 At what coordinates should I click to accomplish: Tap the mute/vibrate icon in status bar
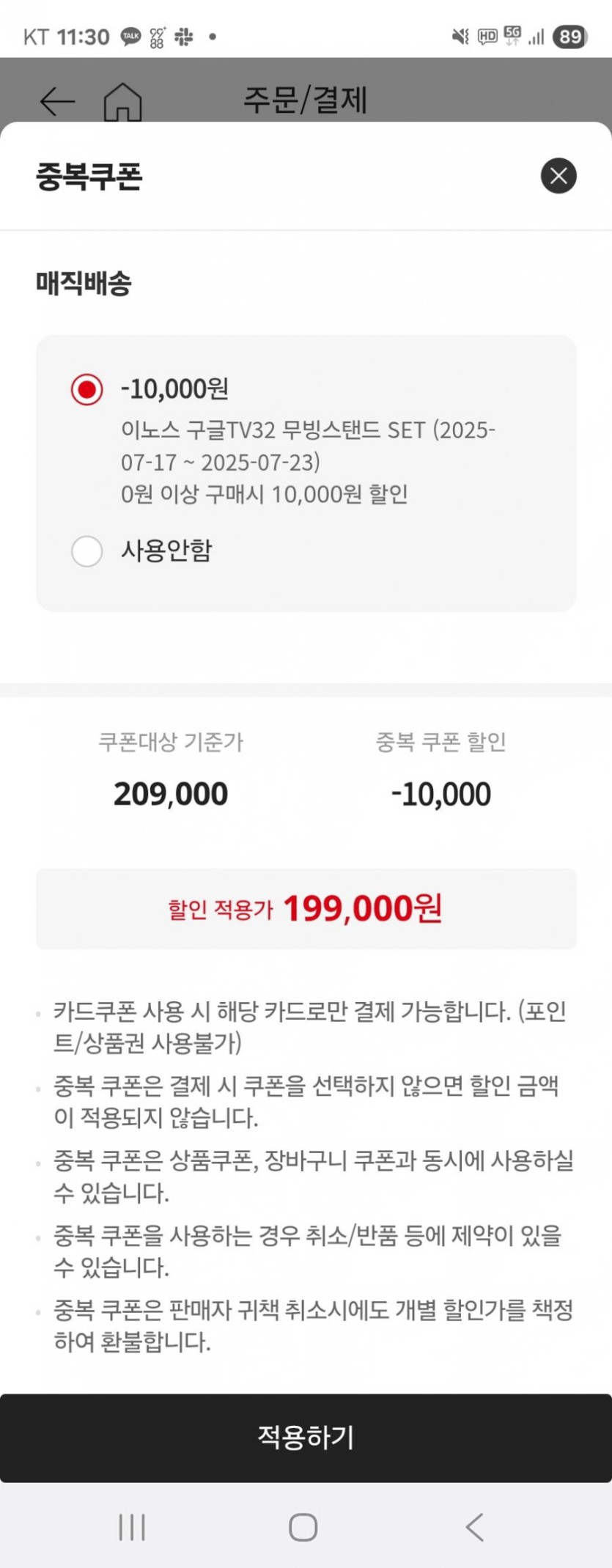[460, 35]
